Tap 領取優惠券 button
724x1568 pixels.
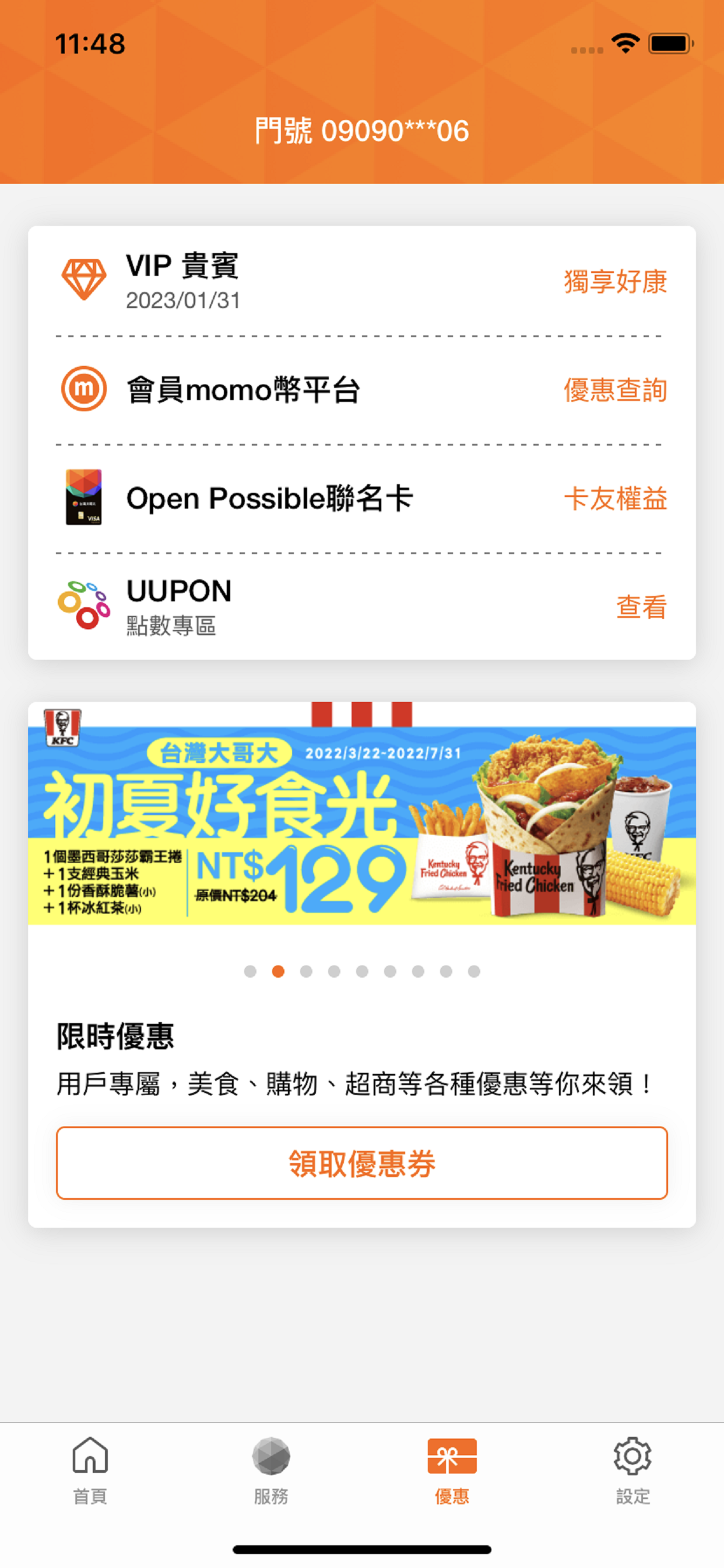(x=361, y=1163)
